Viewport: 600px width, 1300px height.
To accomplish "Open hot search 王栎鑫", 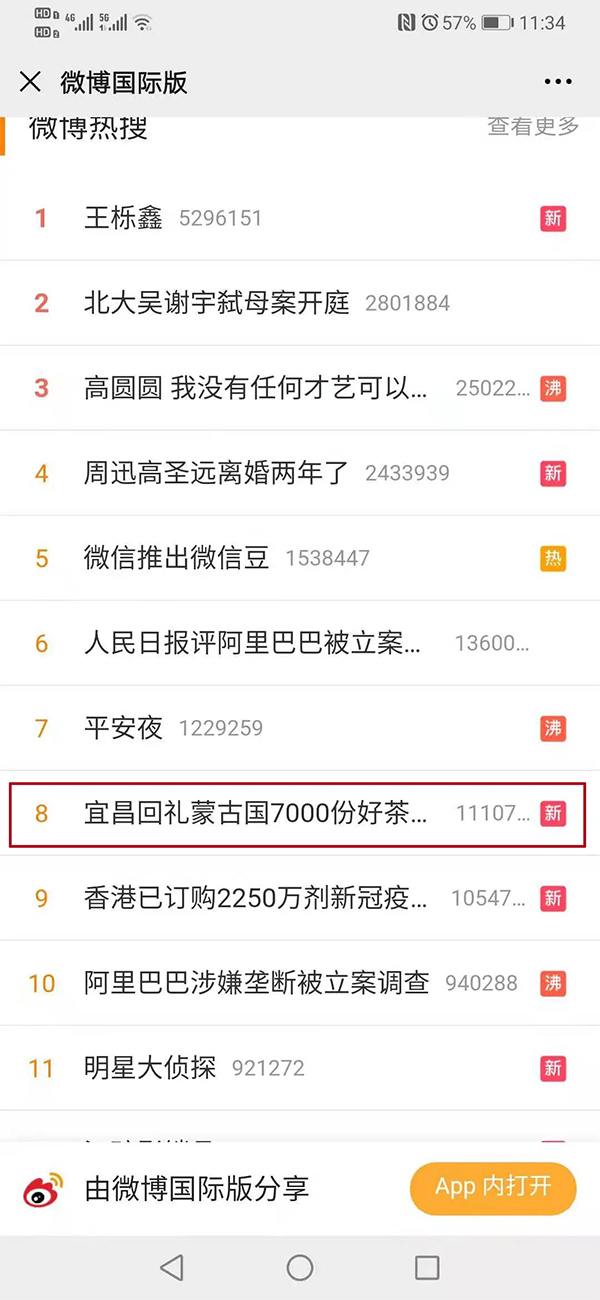I will [x=124, y=218].
